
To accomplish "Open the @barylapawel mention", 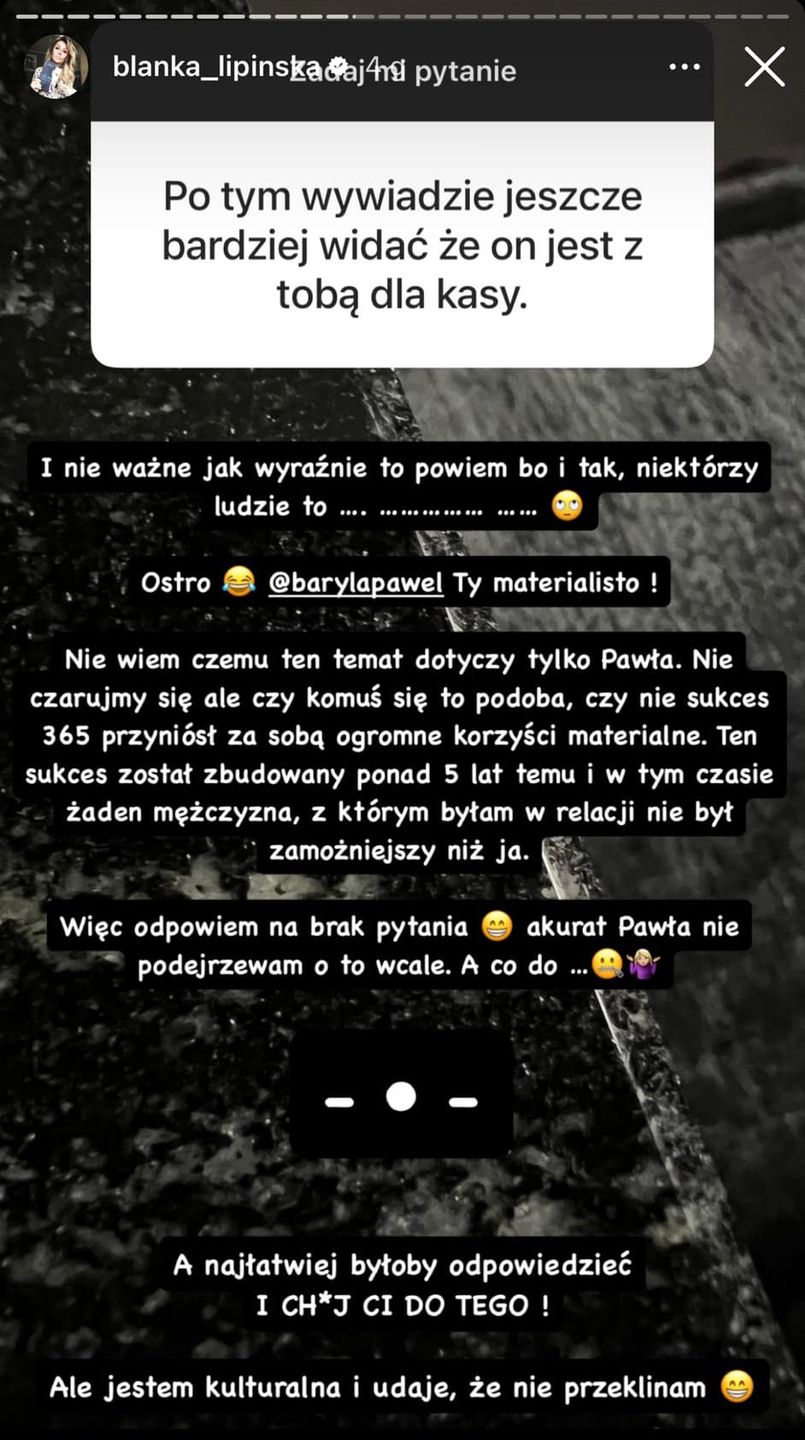I will pyautogui.click(x=355, y=583).
